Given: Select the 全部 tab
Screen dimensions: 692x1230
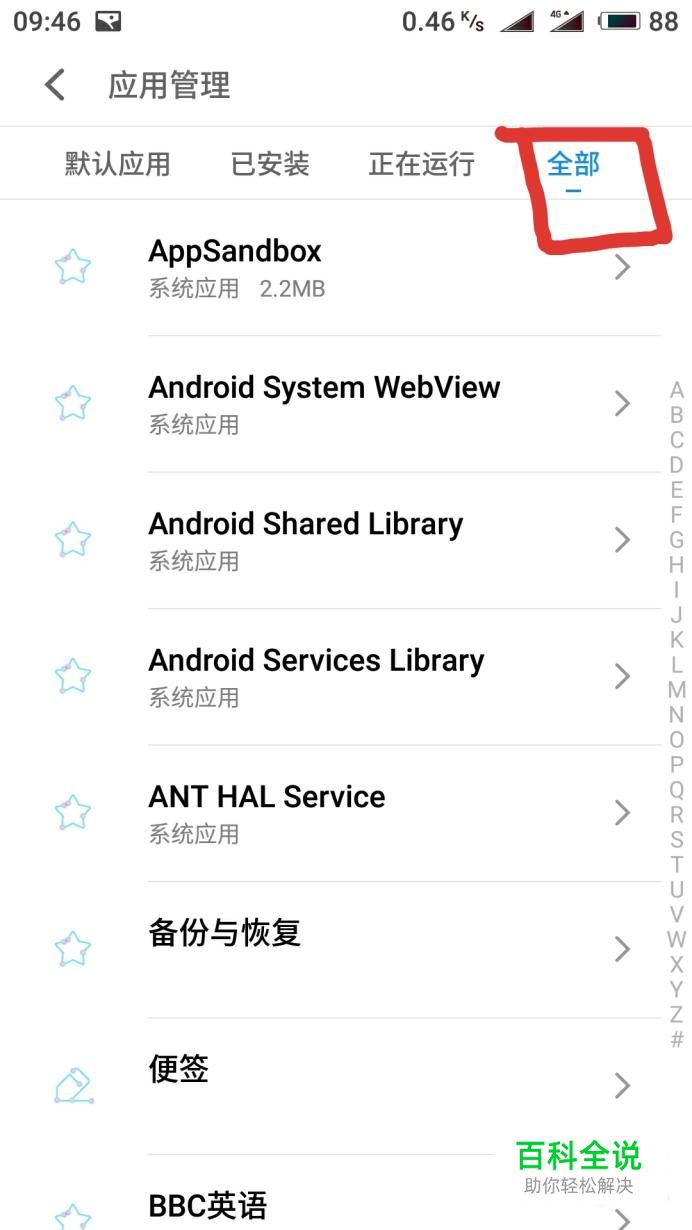Looking at the screenshot, I should pos(573,164).
